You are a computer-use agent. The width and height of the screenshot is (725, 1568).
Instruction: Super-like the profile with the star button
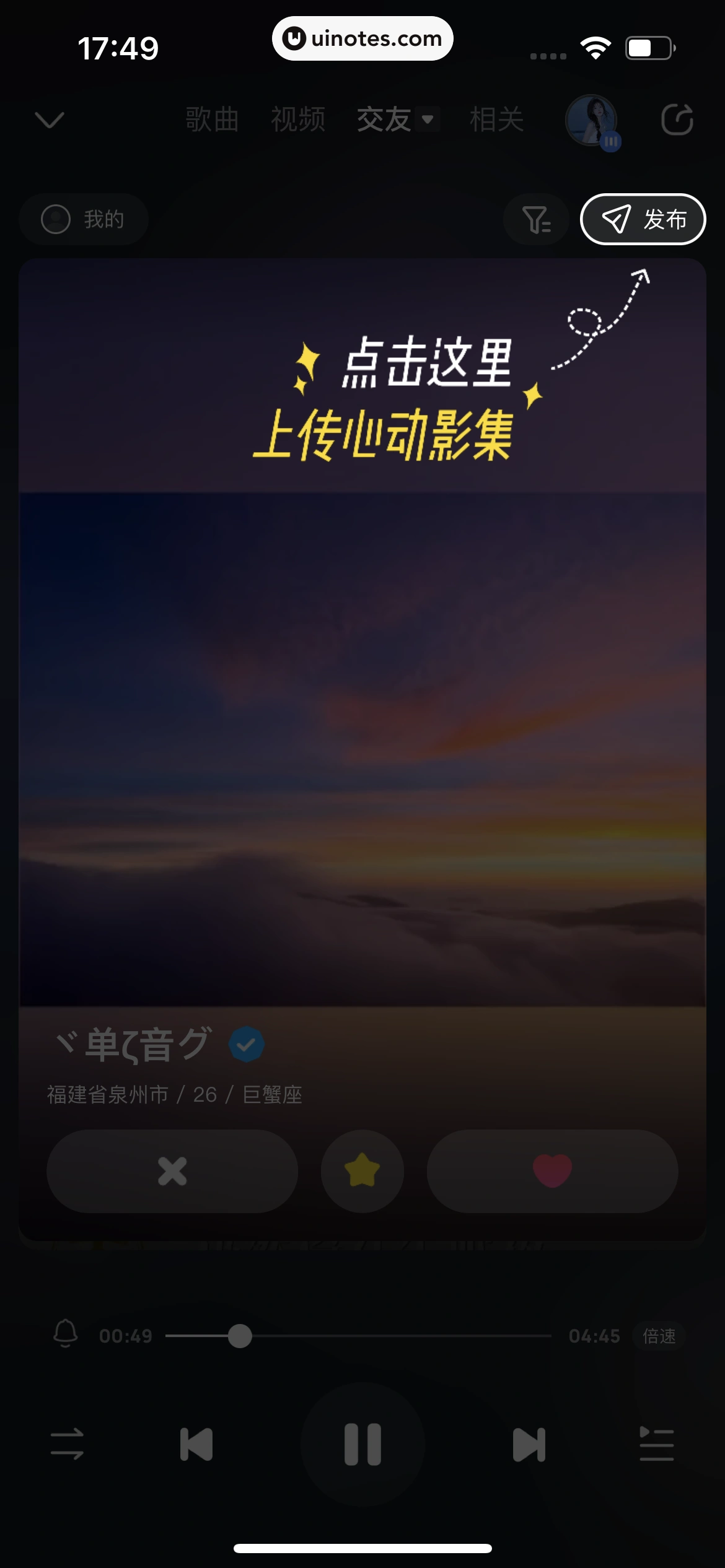pyautogui.click(x=362, y=1171)
